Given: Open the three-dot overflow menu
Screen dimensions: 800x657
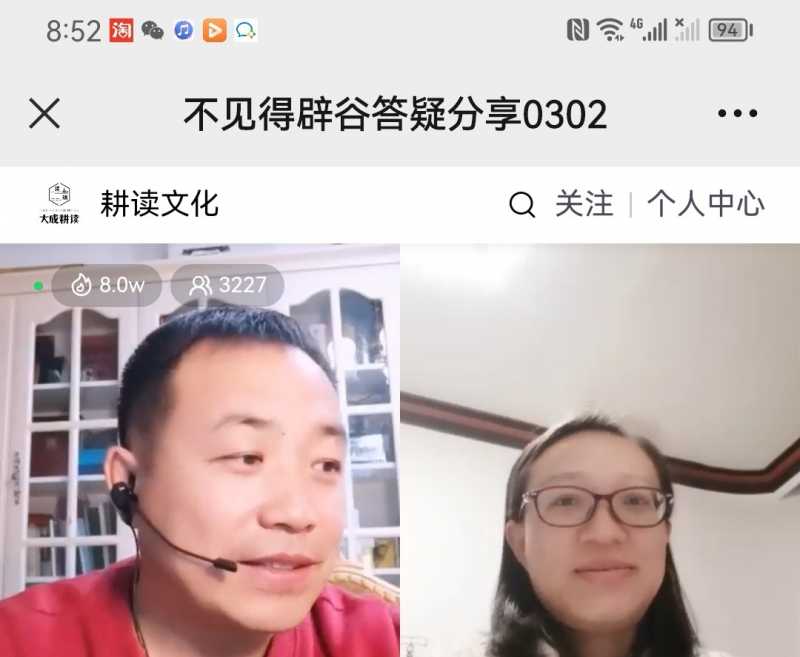Looking at the screenshot, I should tap(737, 114).
